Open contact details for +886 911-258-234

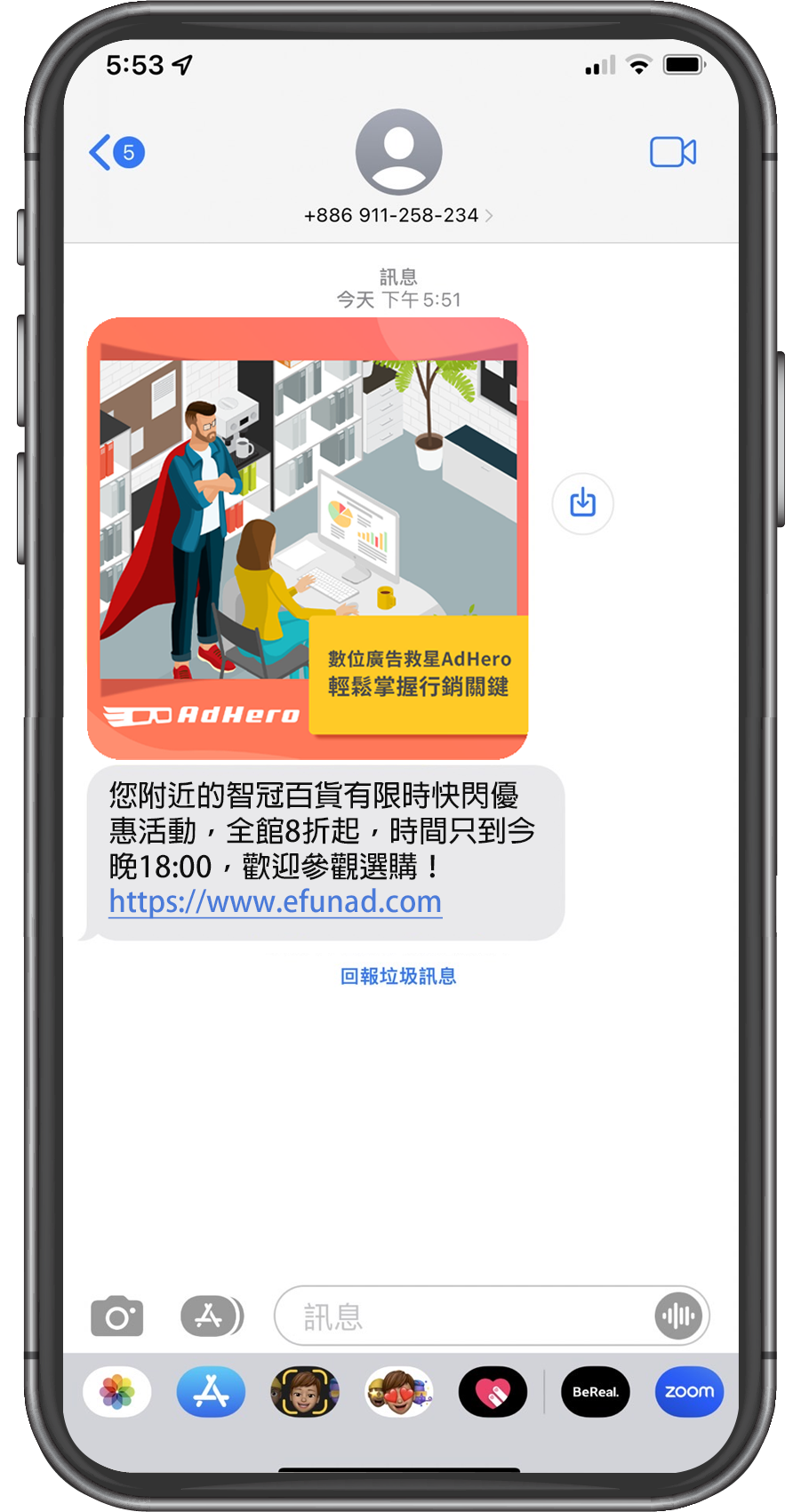pyautogui.click(x=398, y=215)
